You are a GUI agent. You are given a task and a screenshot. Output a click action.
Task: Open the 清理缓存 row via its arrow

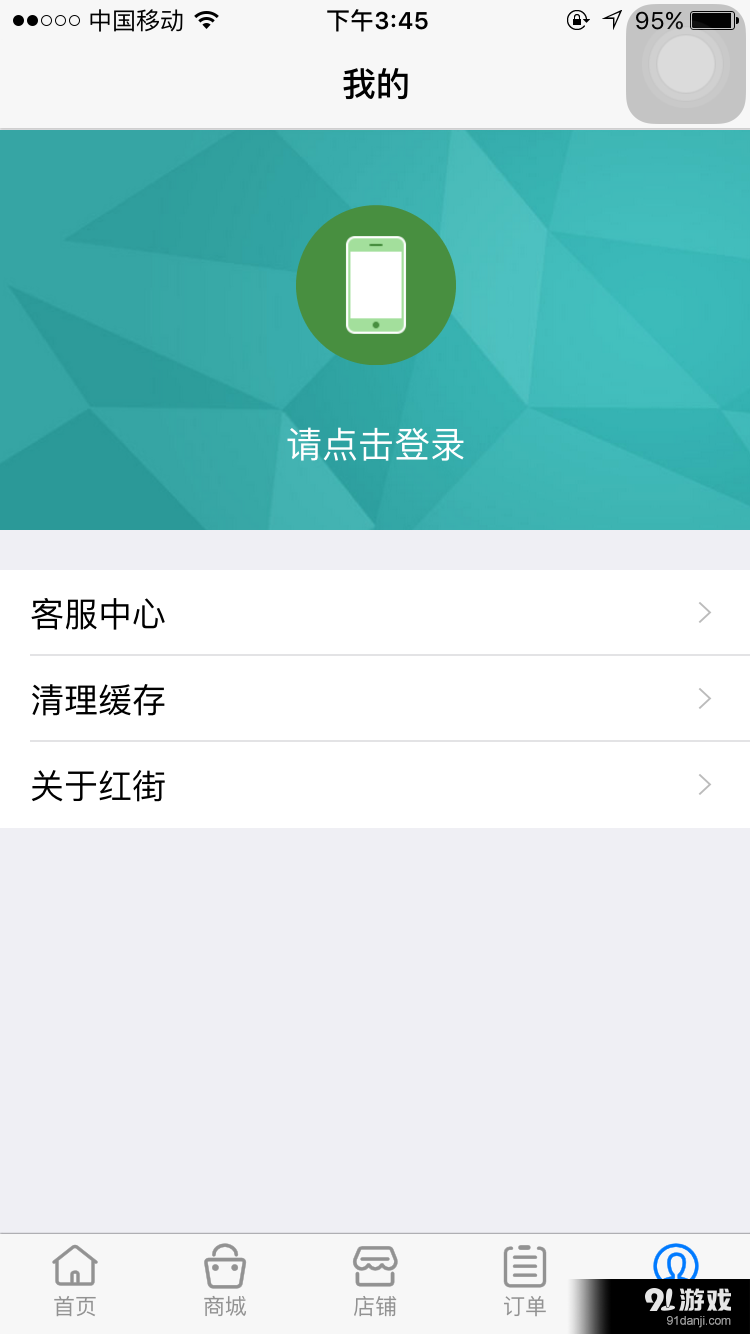(x=703, y=699)
